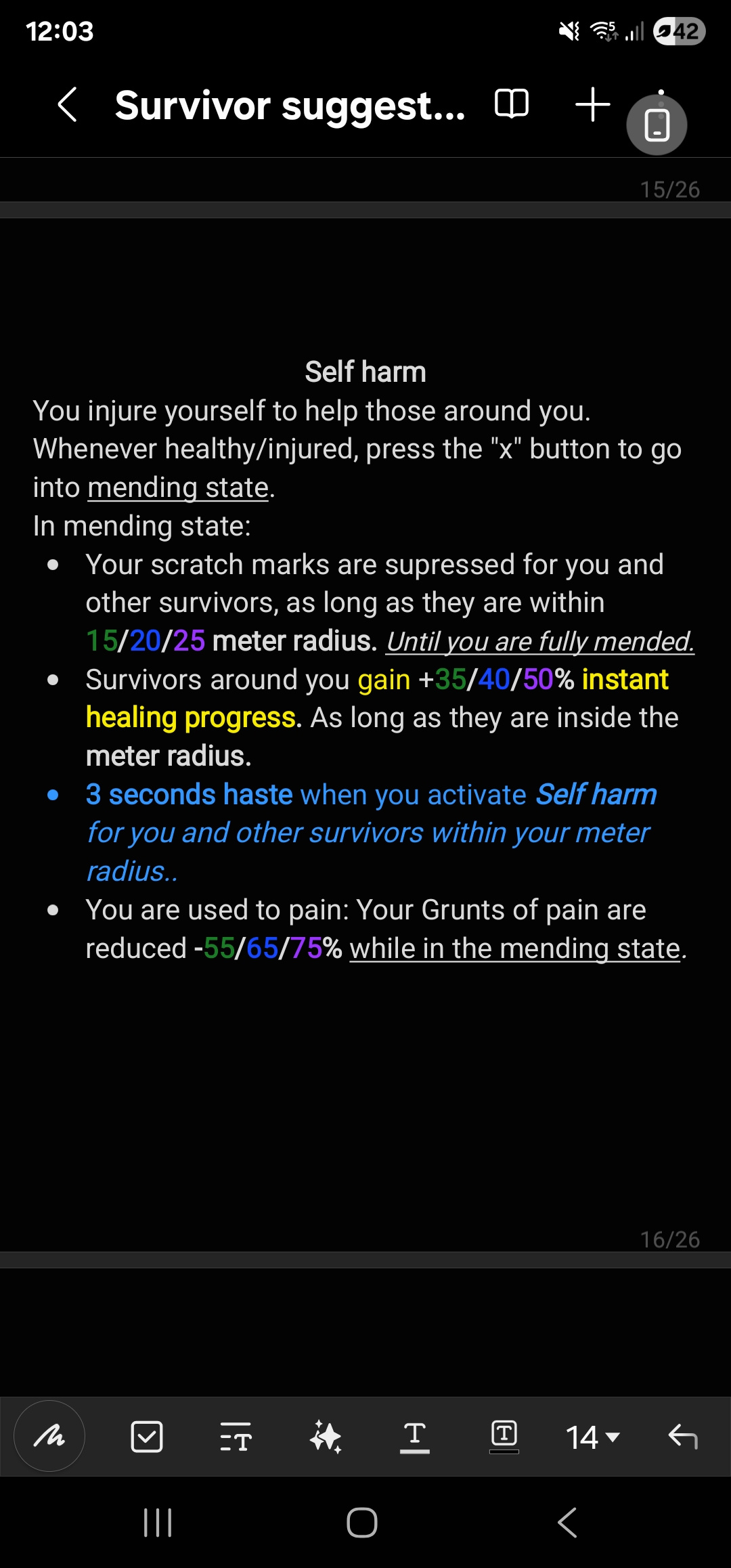Open recent apps from navigation bar

[x=158, y=1523]
